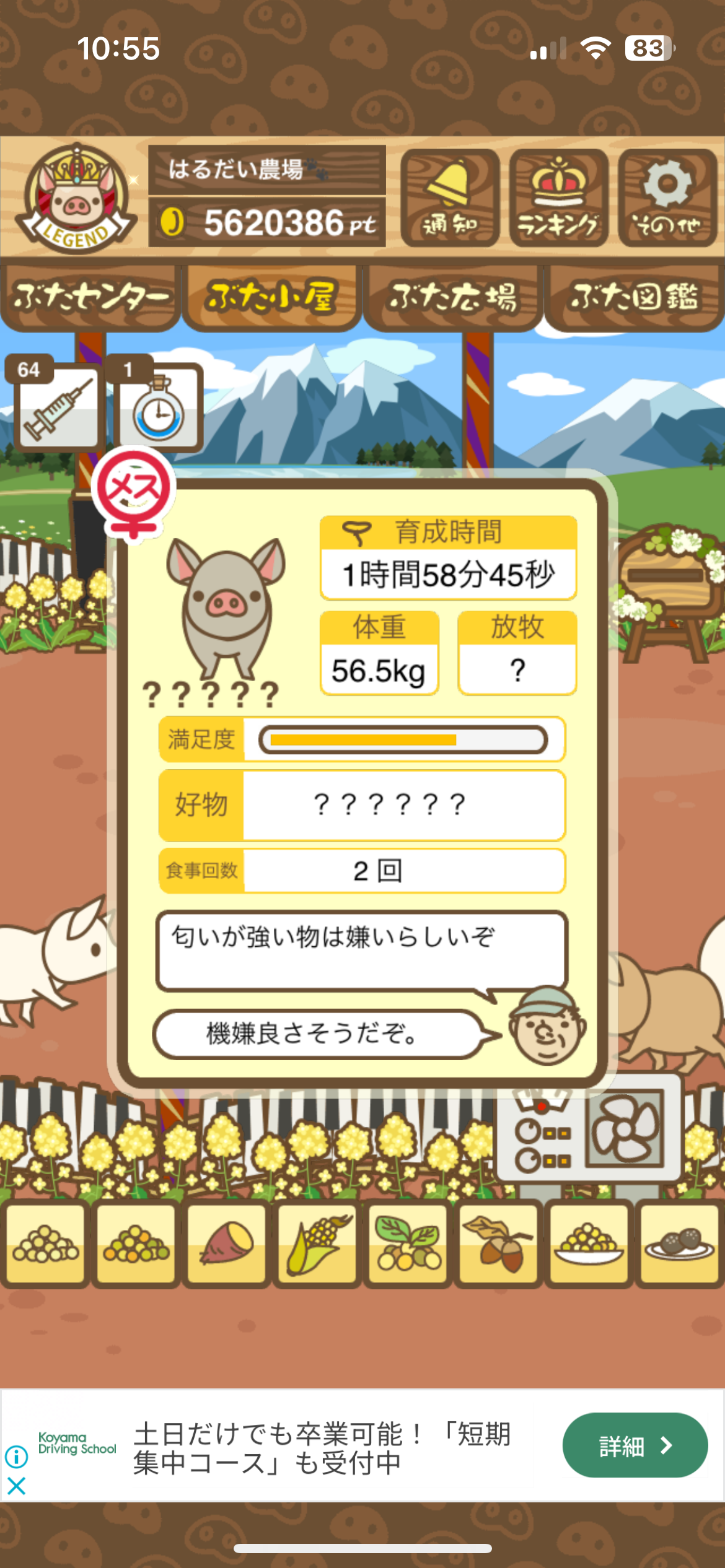Switch to the ぶた図鑑 tab

(635, 298)
